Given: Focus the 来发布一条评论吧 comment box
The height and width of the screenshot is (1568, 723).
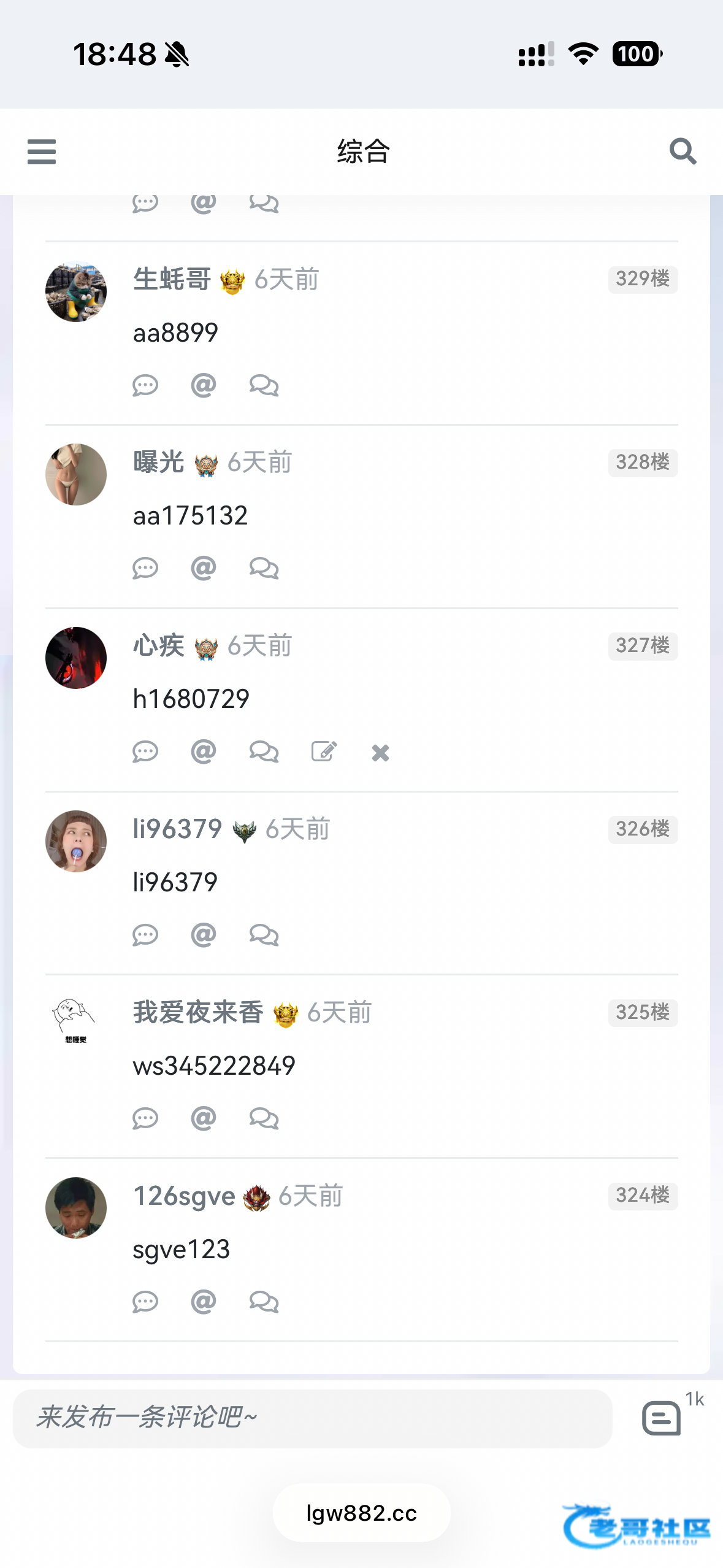Looking at the screenshot, I should click(x=313, y=1418).
